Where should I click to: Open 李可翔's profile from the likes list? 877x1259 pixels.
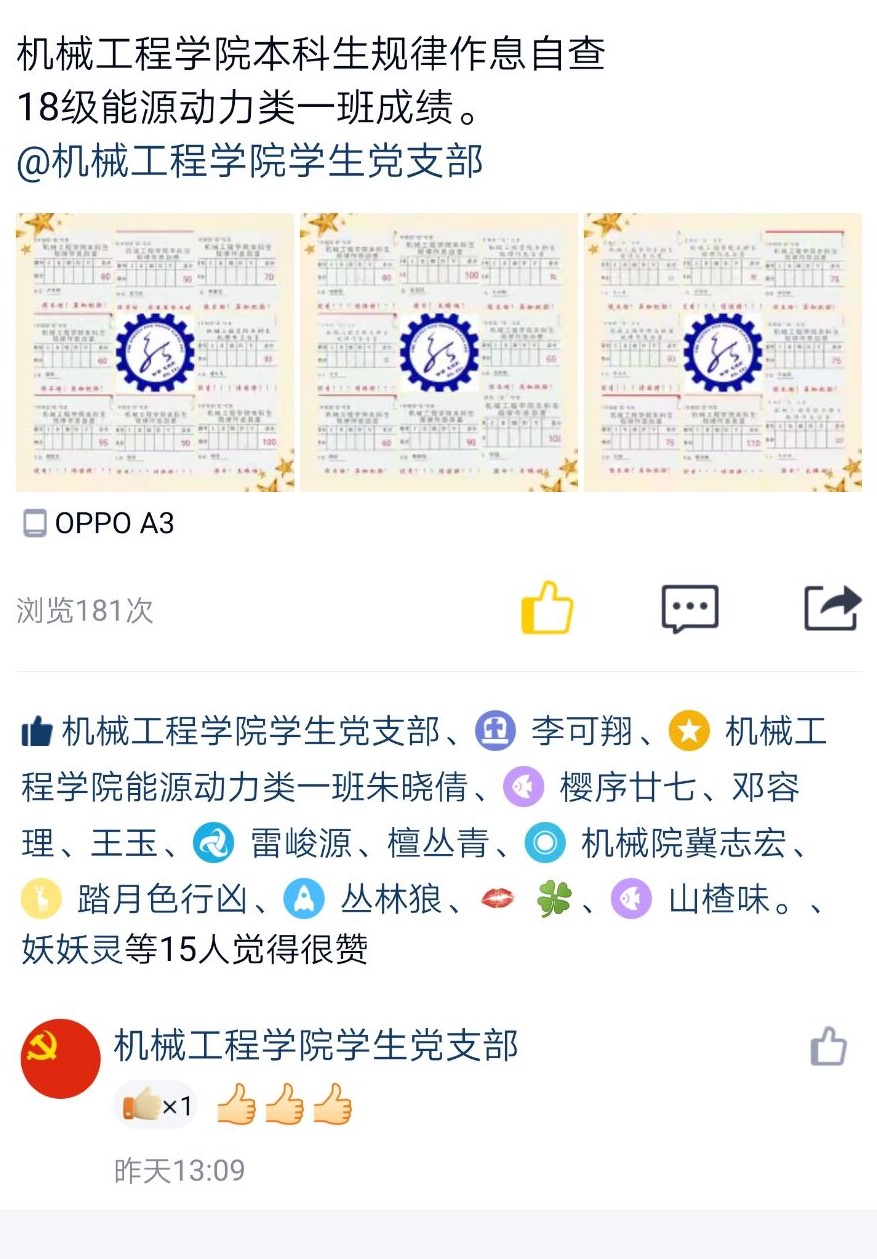[581, 732]
